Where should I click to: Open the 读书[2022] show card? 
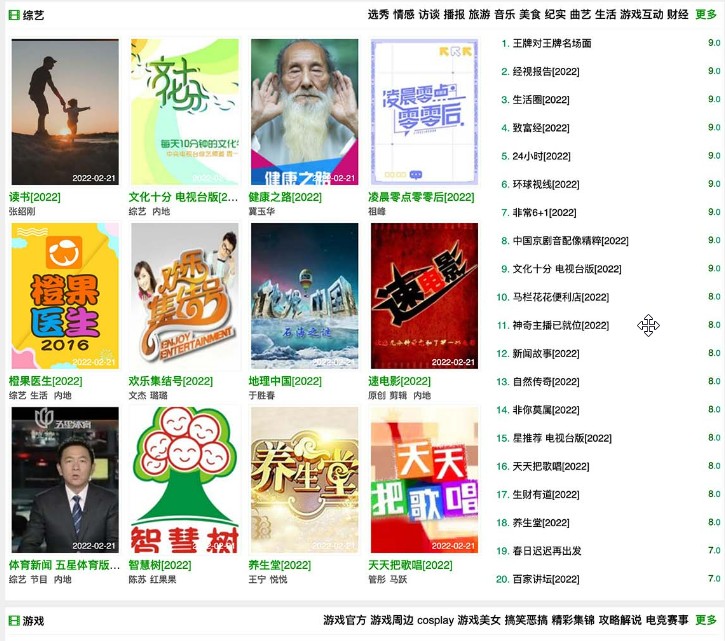[65, 112]
